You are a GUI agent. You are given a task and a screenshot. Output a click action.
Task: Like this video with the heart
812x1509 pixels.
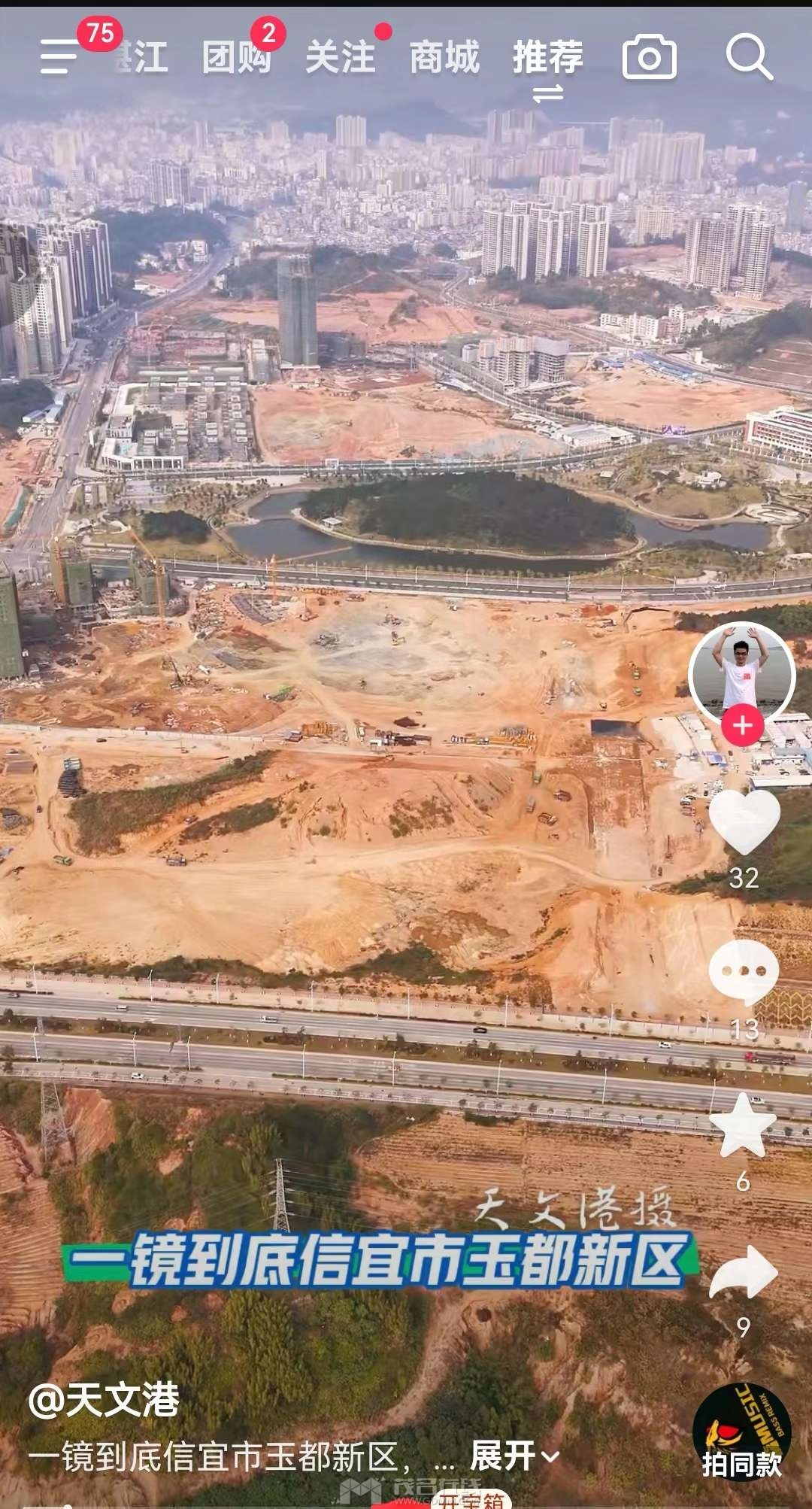744,823
